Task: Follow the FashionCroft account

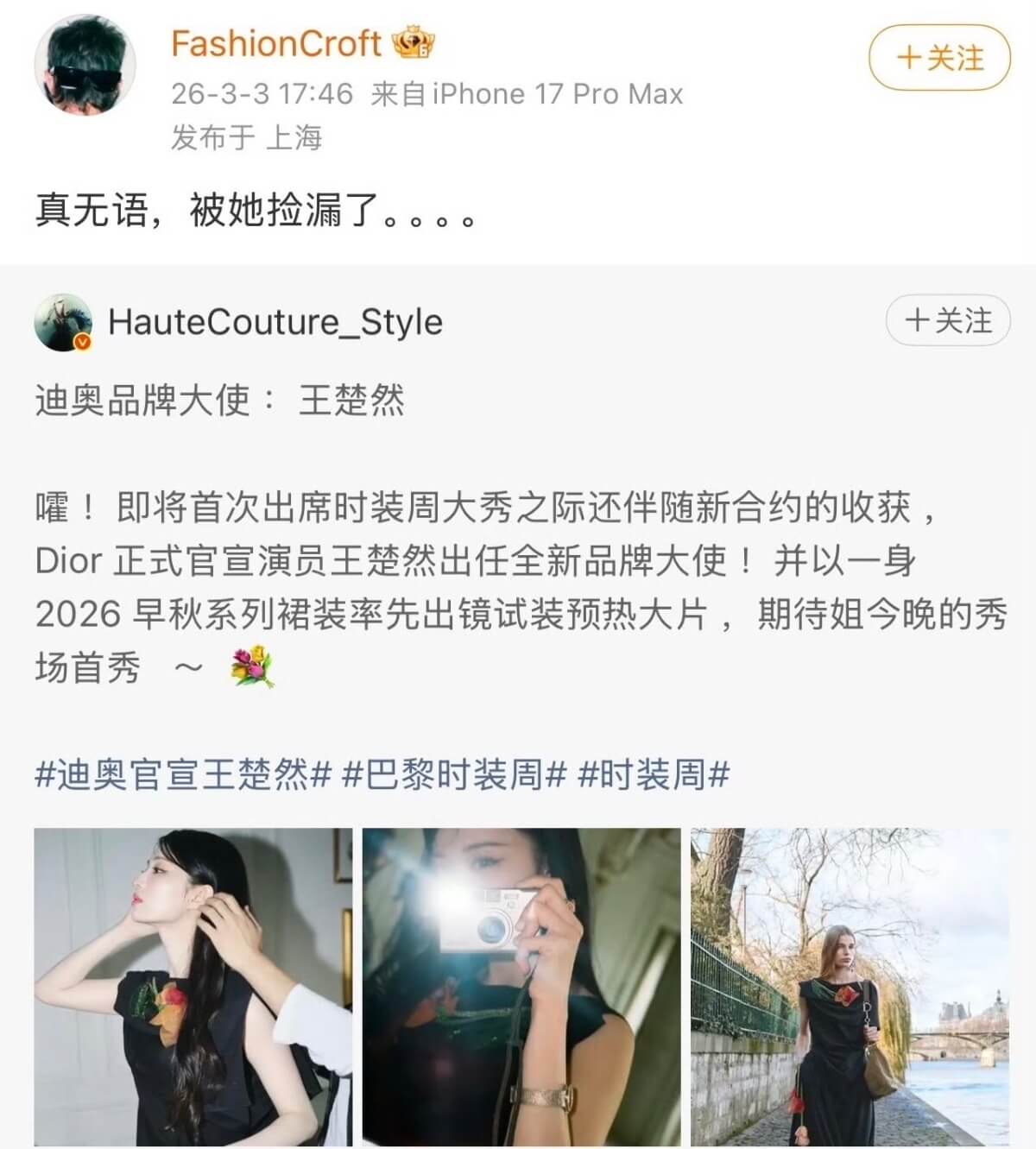Action: click(938, 58)
